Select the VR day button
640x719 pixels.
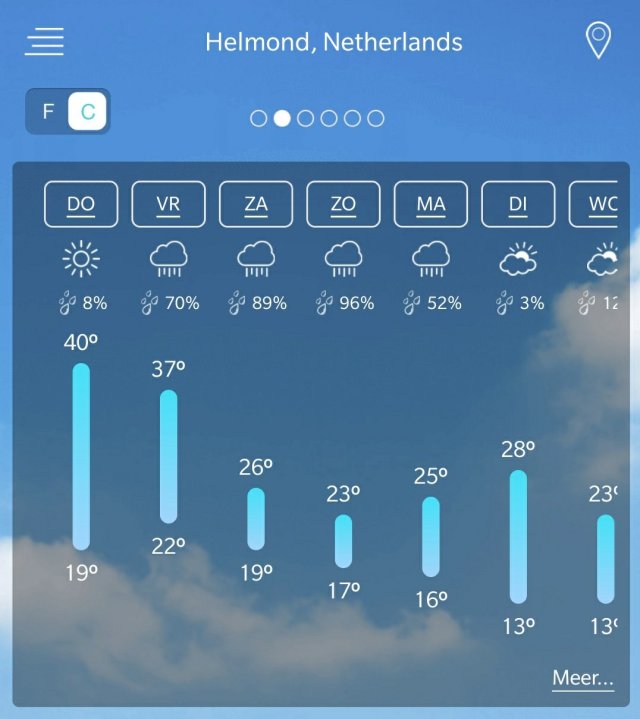168,204
